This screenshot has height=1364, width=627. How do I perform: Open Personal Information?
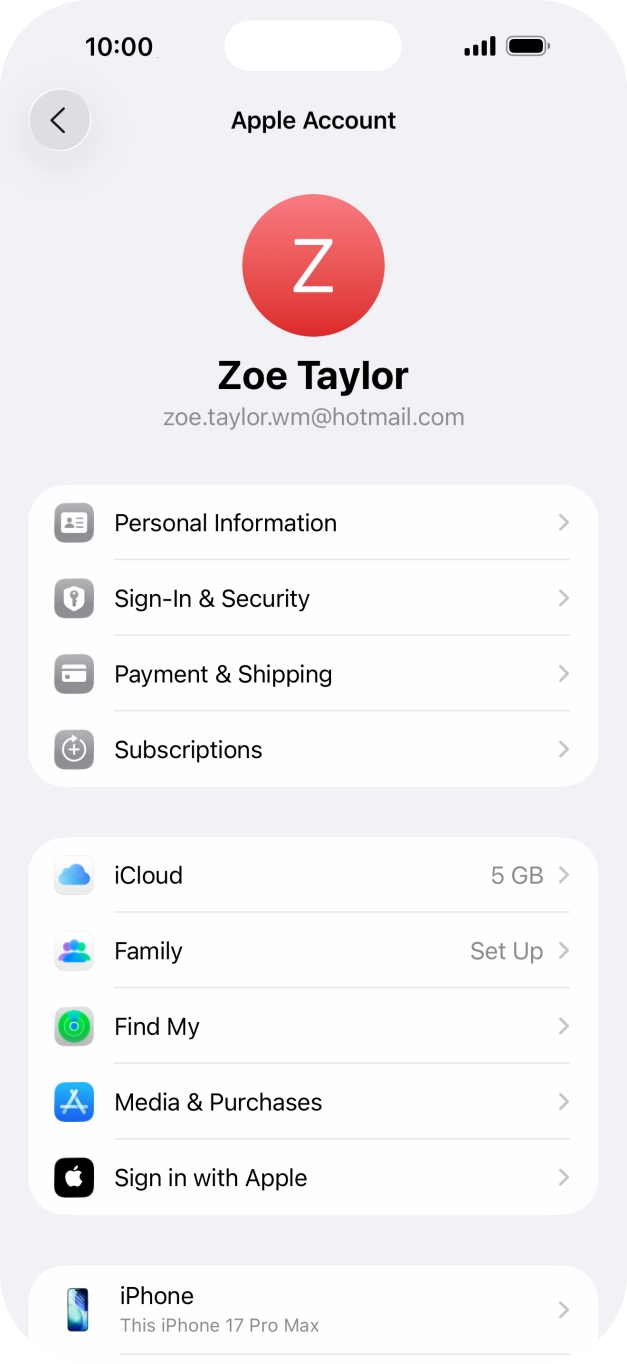tap(313, 523)
